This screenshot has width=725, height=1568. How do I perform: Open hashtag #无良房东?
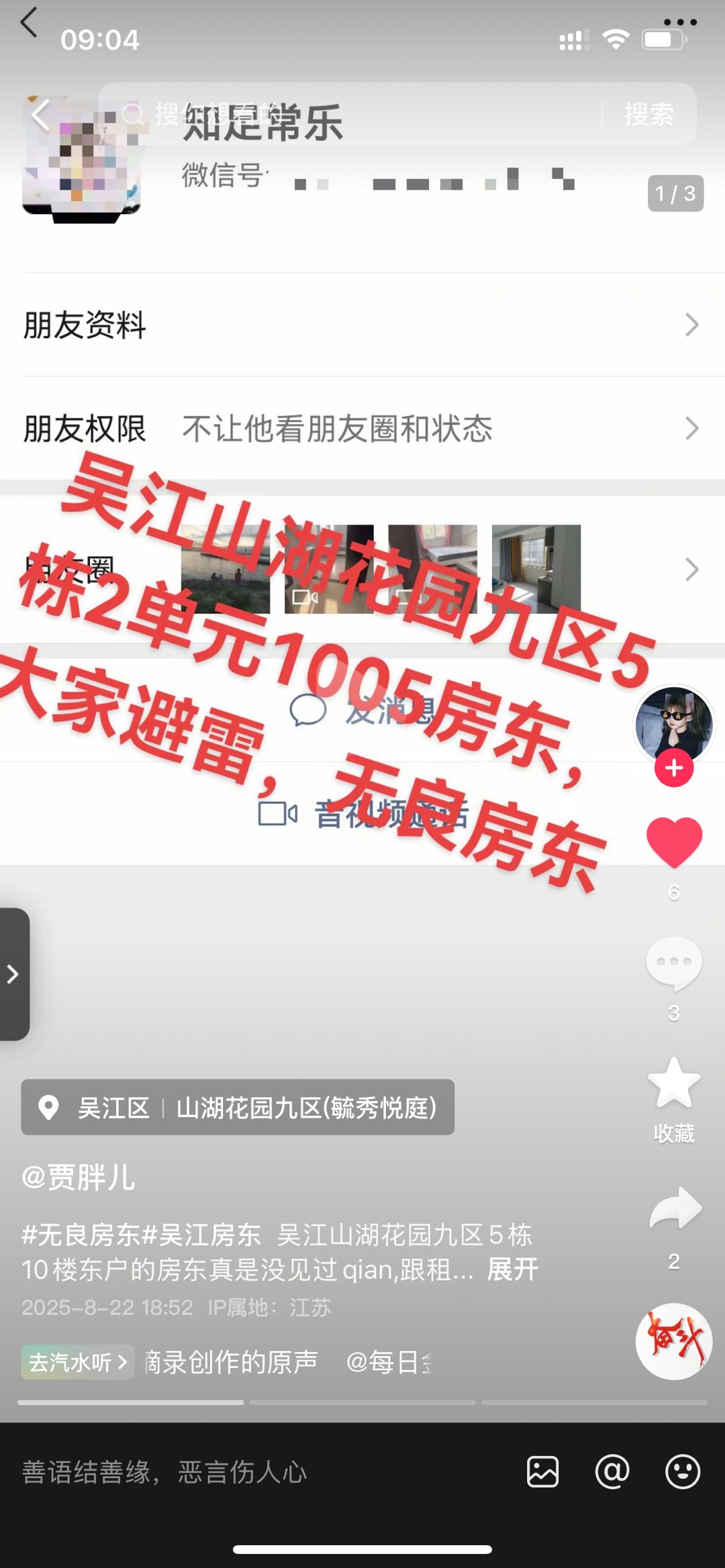click(81, 1235)
